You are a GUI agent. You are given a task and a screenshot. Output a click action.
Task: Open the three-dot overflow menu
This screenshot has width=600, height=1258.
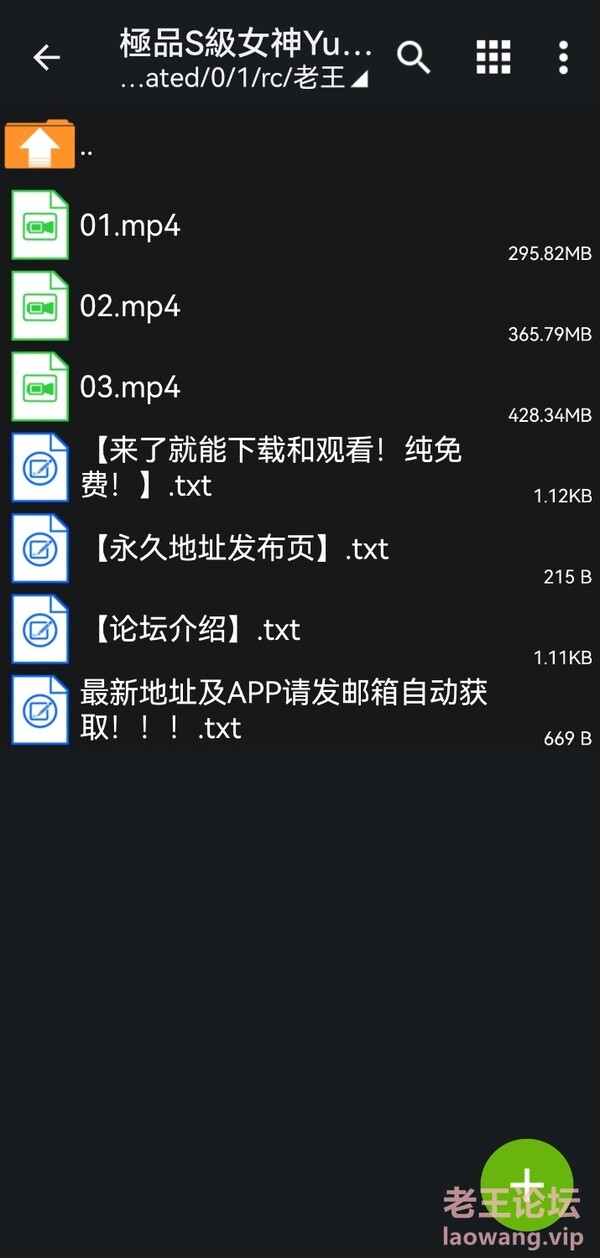(x=564, y=58)
